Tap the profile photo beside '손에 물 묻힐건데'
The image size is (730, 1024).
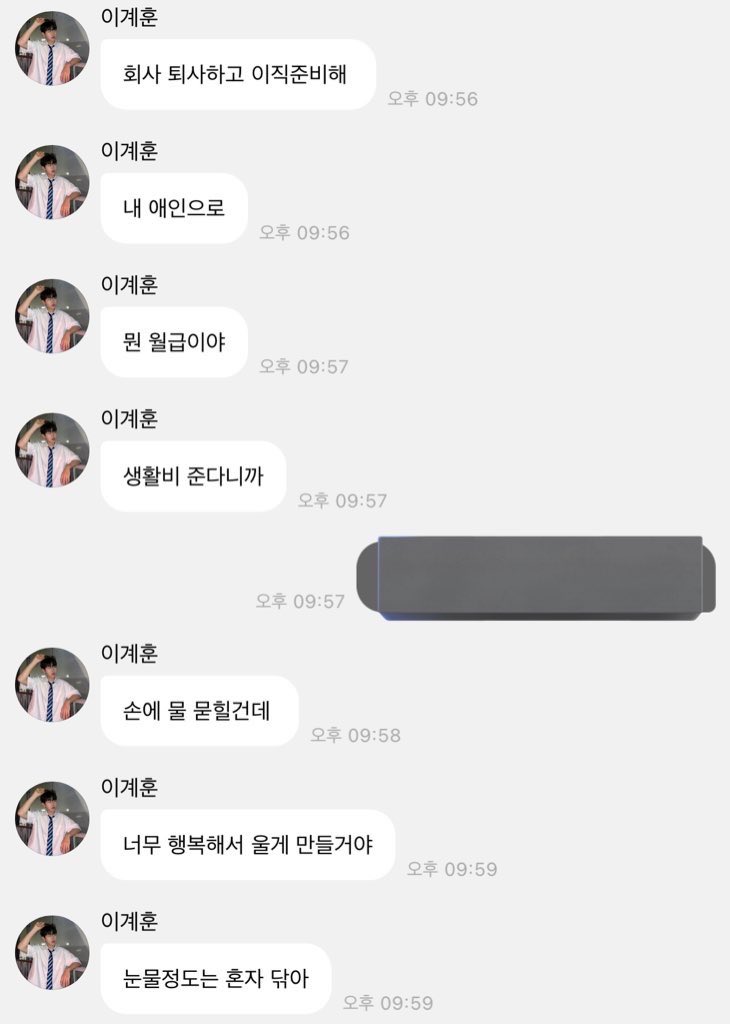pos(52,684)
